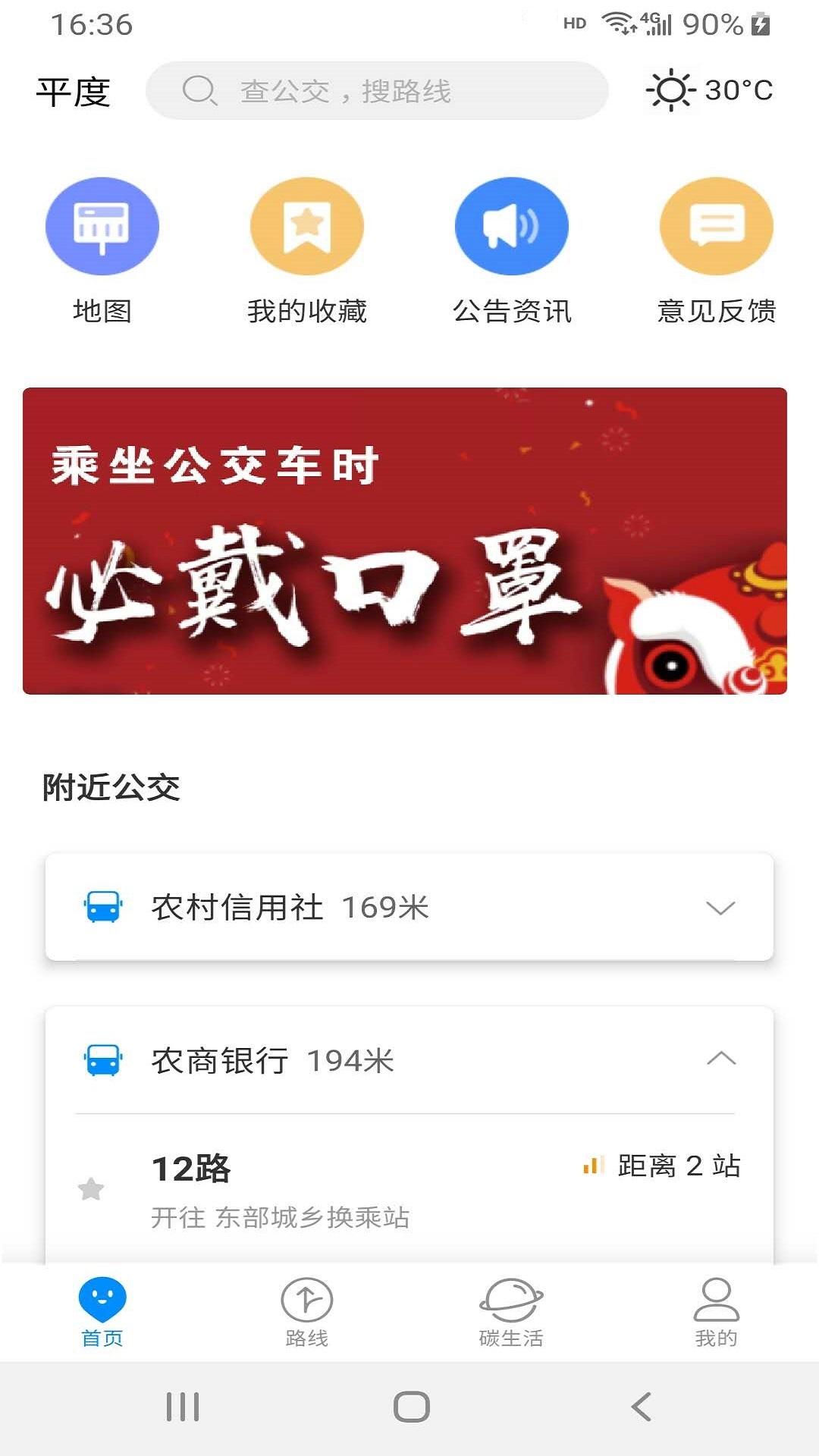The image size is (819, 1456).
Task: Open 意见反馈 feedback
Action: pyautogui.click(x=717, y=227)
